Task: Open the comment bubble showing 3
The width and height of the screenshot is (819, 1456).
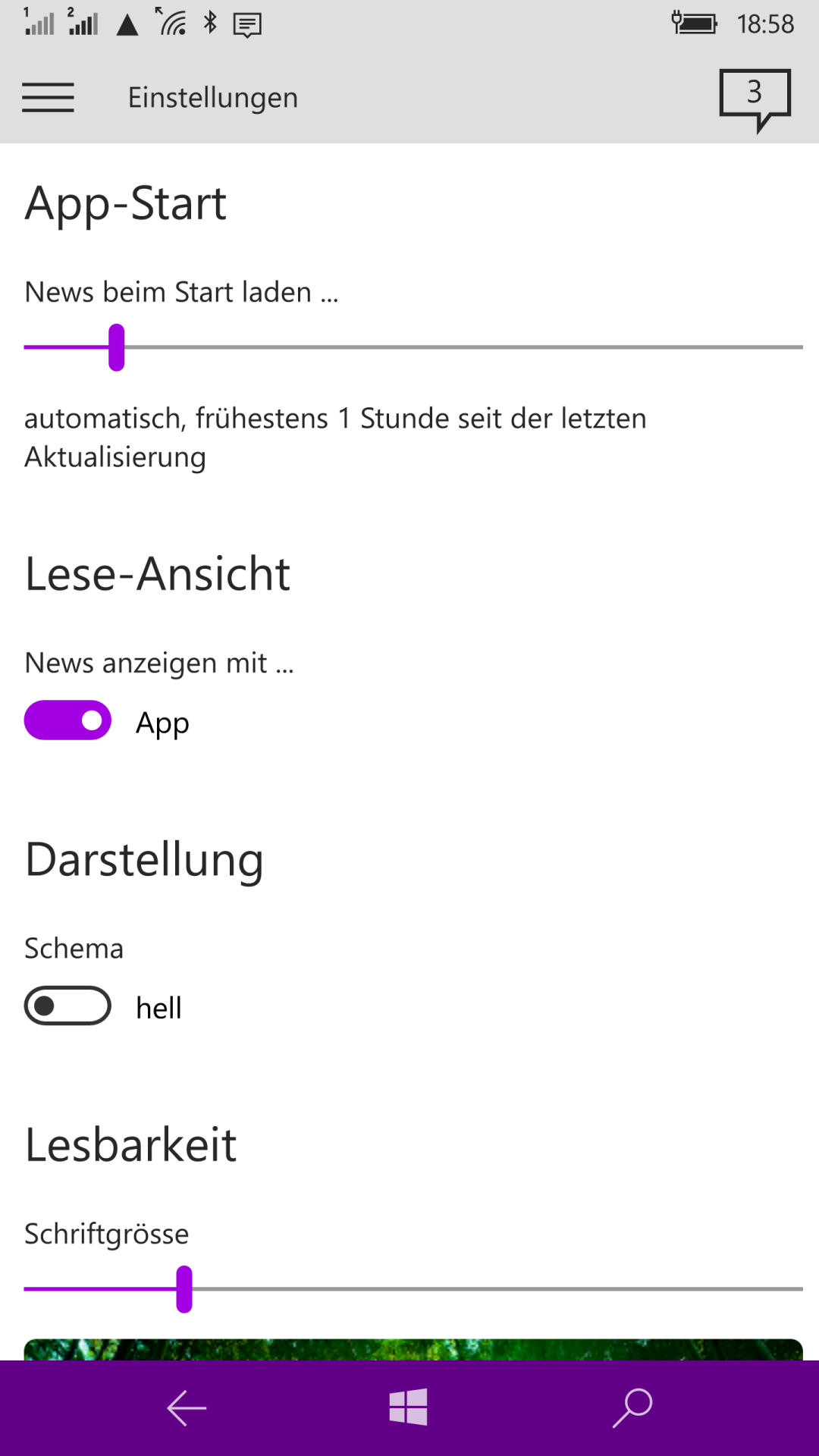Action: (x=755, y=100)
